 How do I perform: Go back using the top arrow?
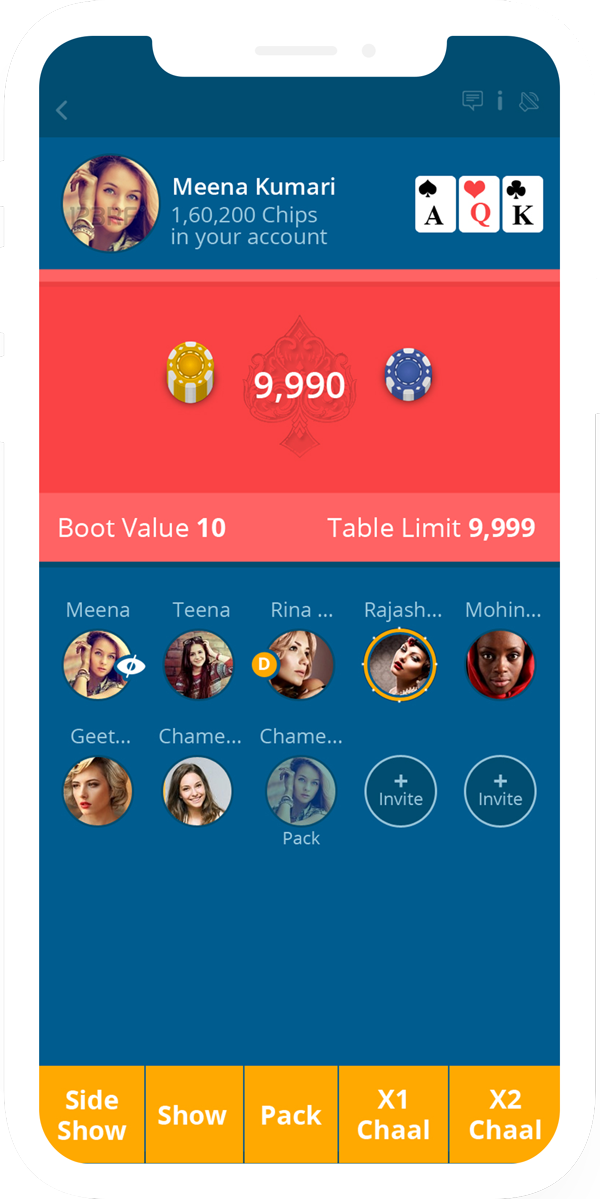(x=62, y=110)
